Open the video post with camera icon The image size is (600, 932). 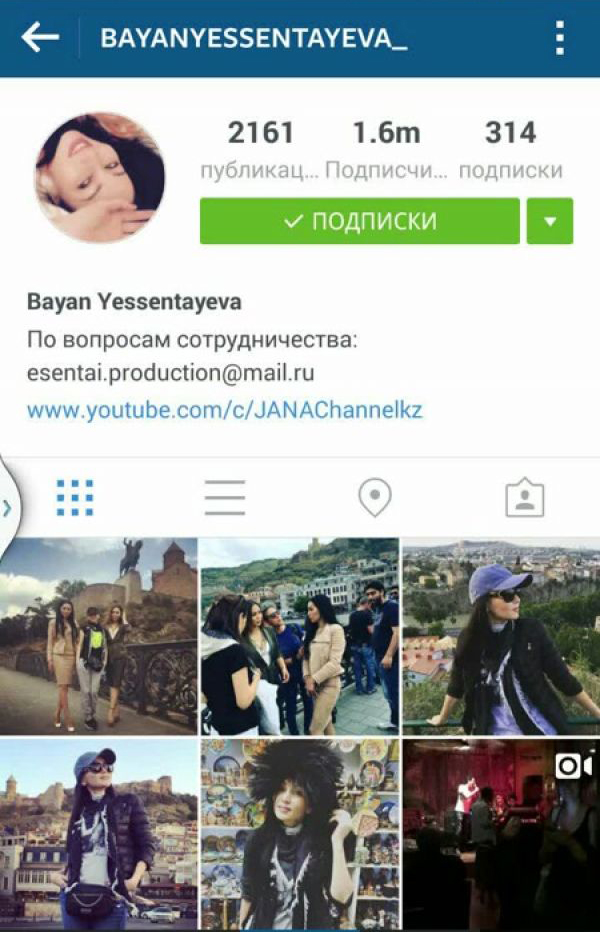pyautogui.click(x=501, y=834)
